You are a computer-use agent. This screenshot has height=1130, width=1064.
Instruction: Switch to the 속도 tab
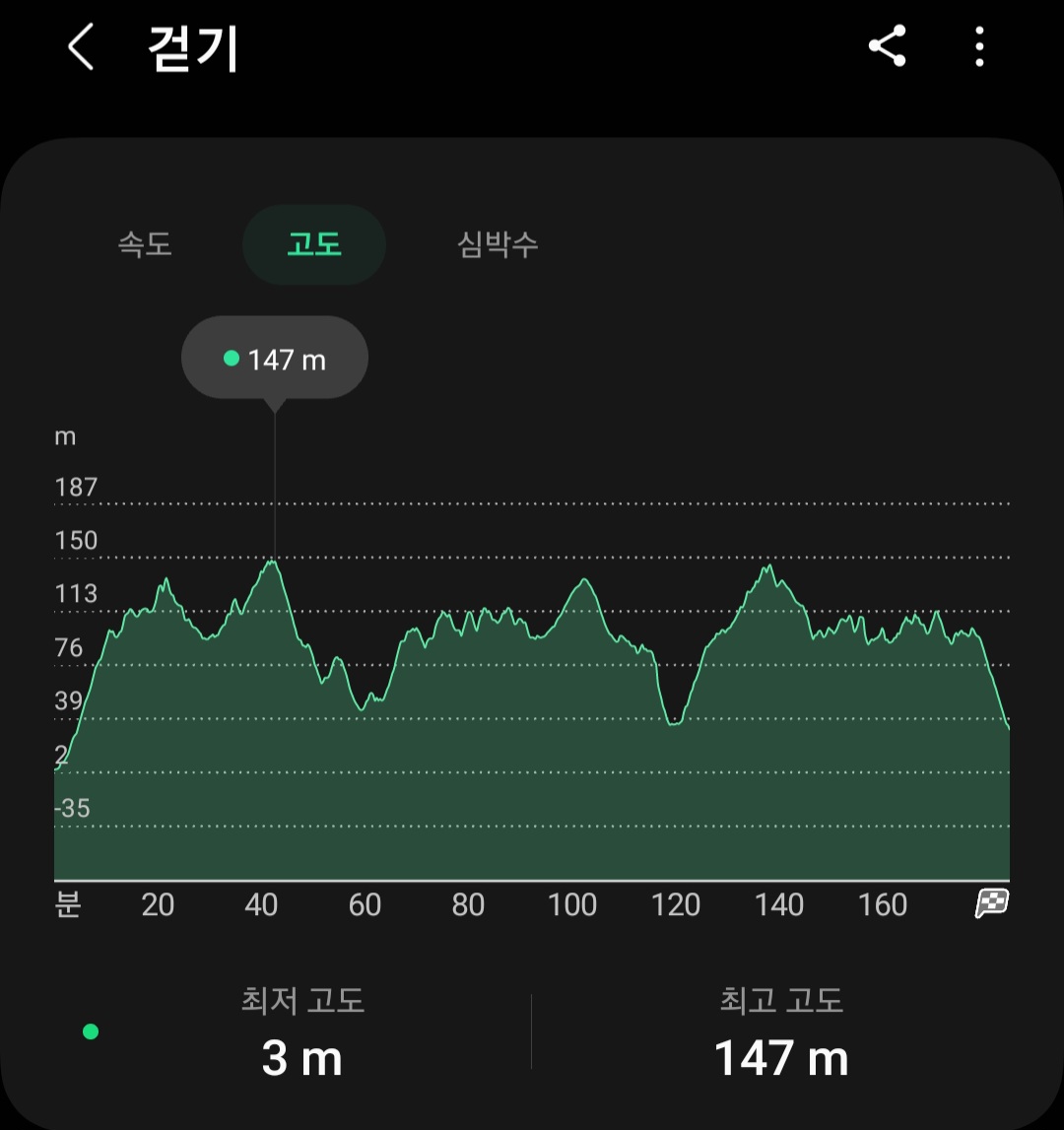(146, 244)
